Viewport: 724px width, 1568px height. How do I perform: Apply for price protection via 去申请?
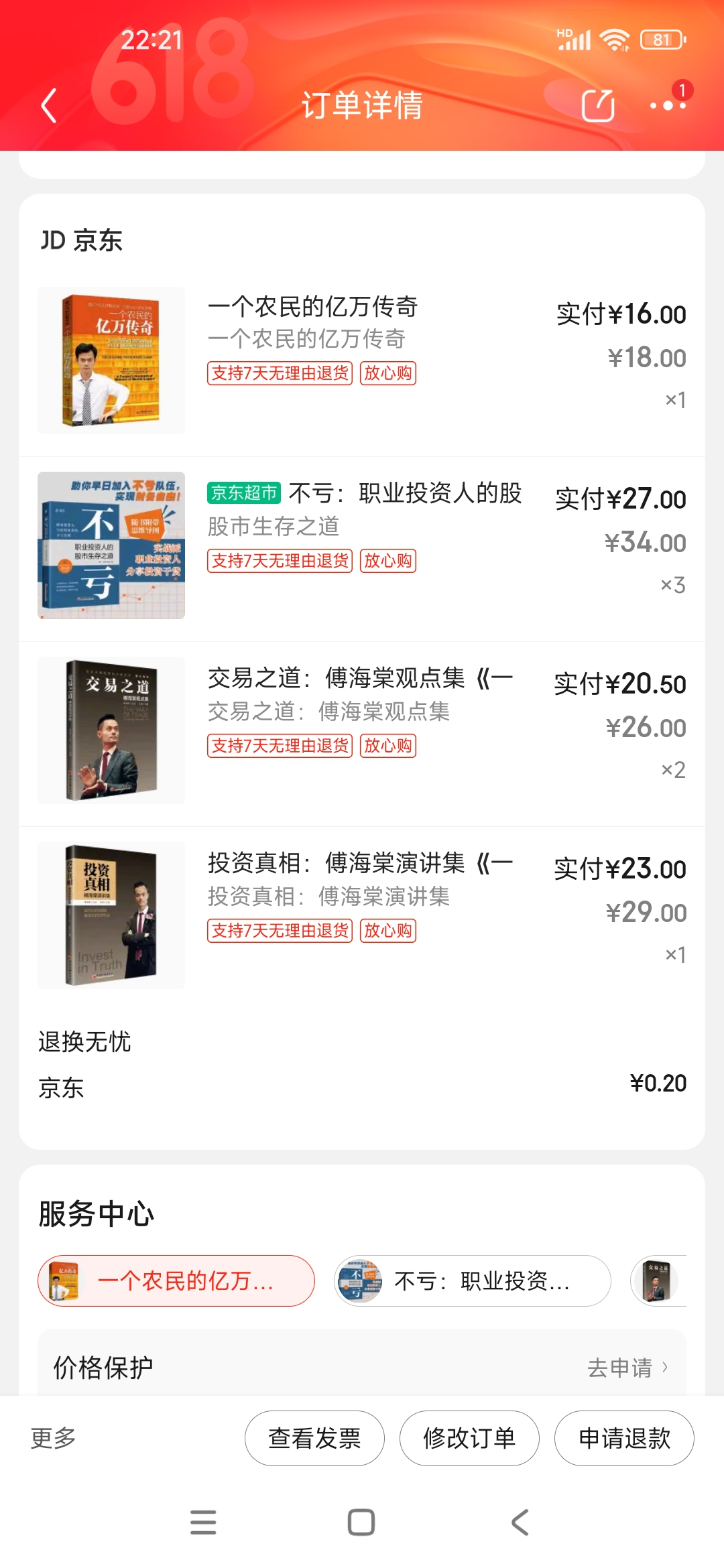click(627, 1368)
